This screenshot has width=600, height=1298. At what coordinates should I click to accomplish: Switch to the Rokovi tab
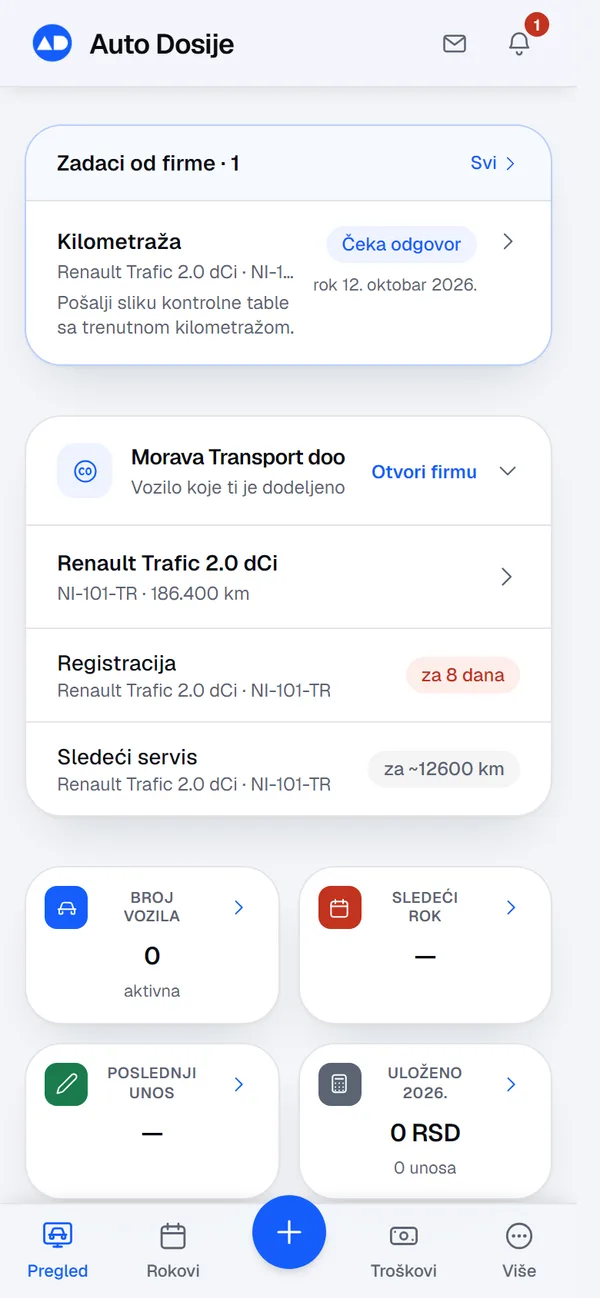tap(173, 1250)
